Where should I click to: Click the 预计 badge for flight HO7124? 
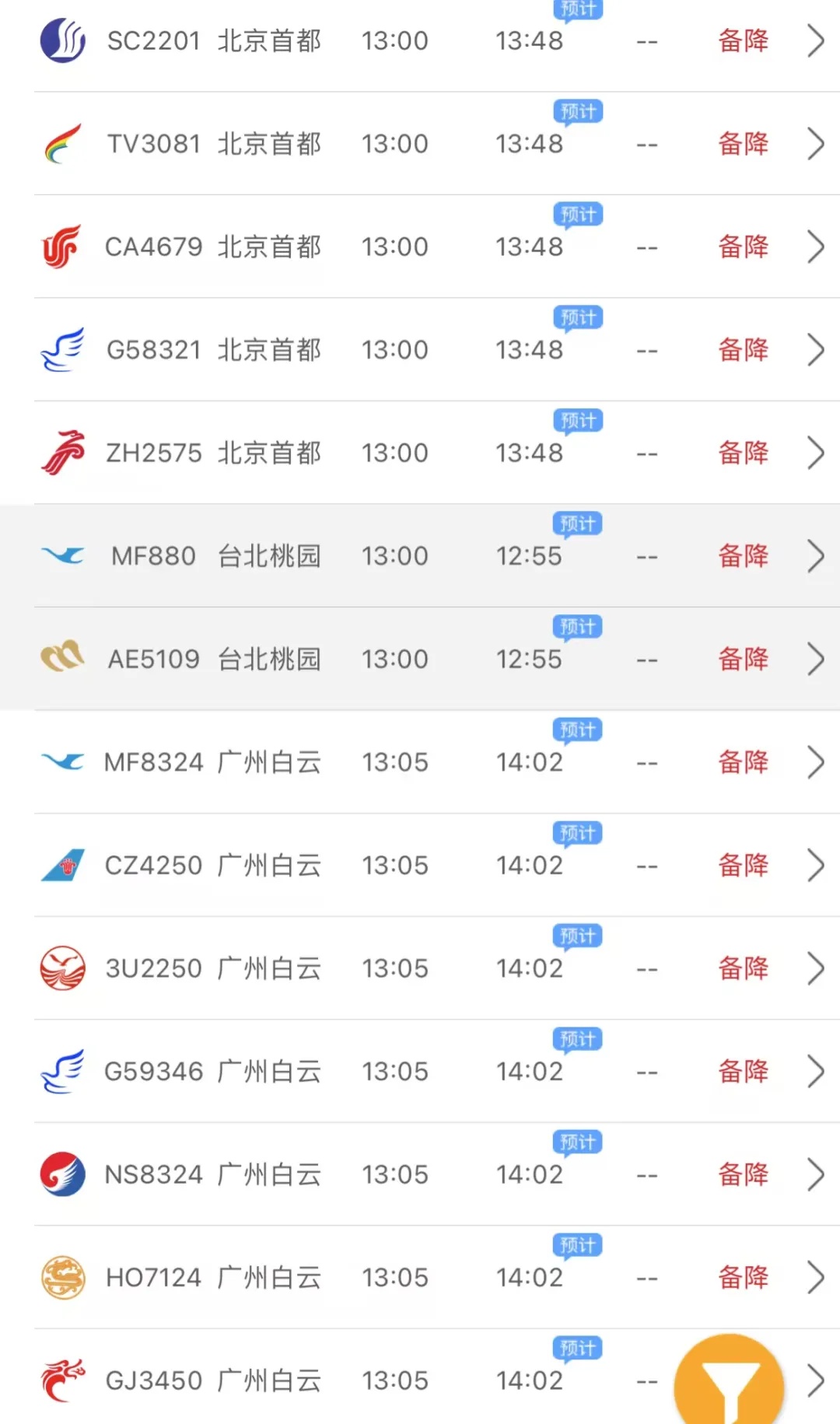(577, 1245)
